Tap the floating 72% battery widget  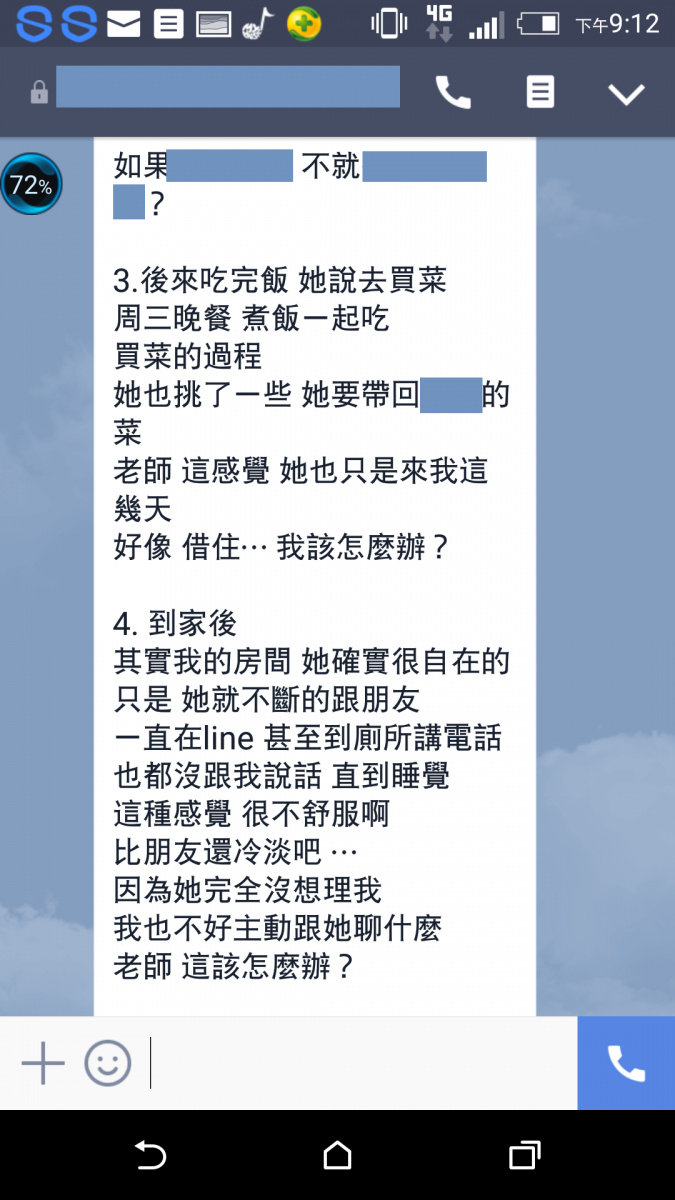(31, 185)
